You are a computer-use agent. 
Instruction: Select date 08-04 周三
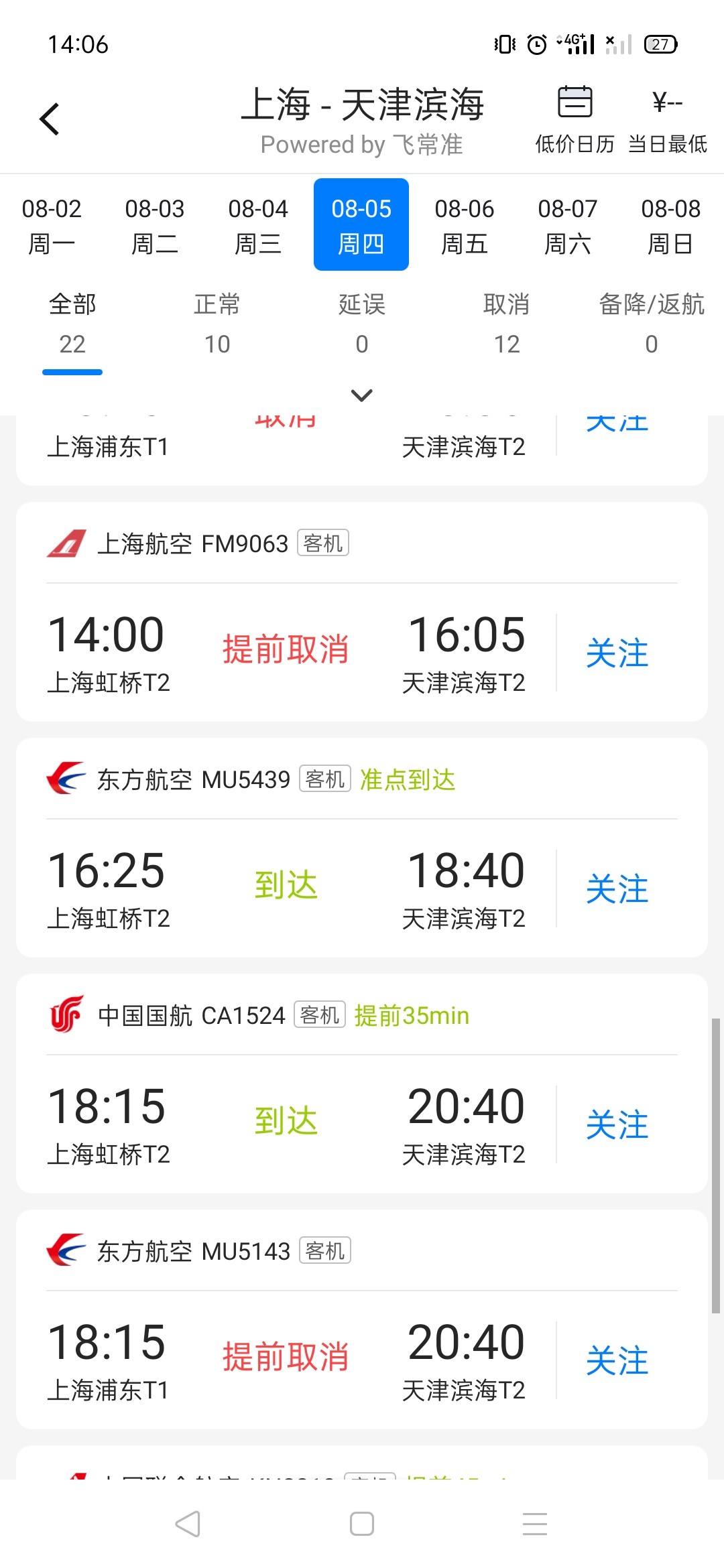[258, 226]
